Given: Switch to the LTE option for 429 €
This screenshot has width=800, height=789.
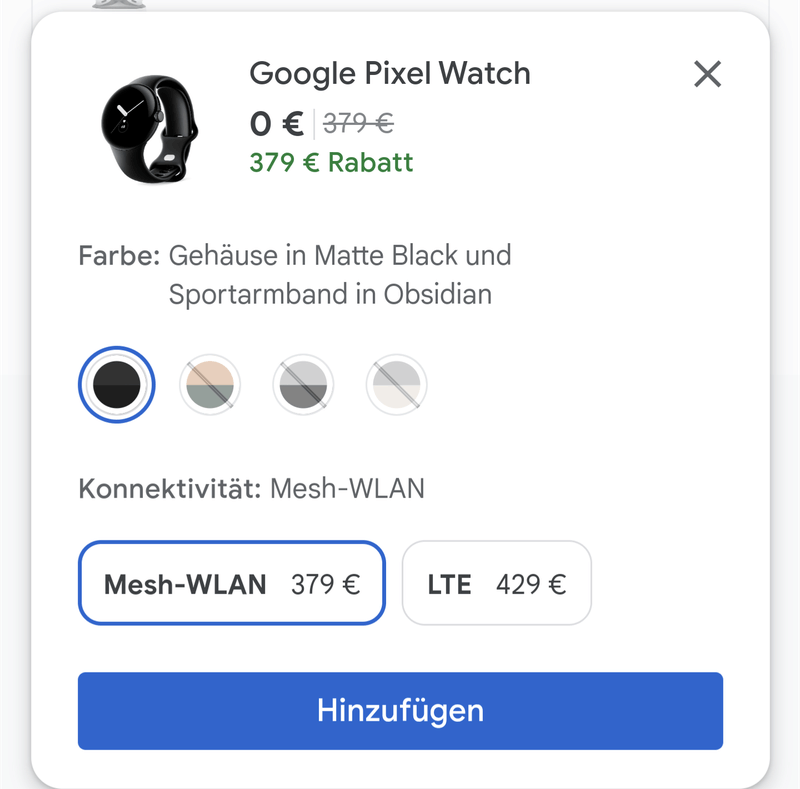Looking at the screenshot, I should coord(496,584).
